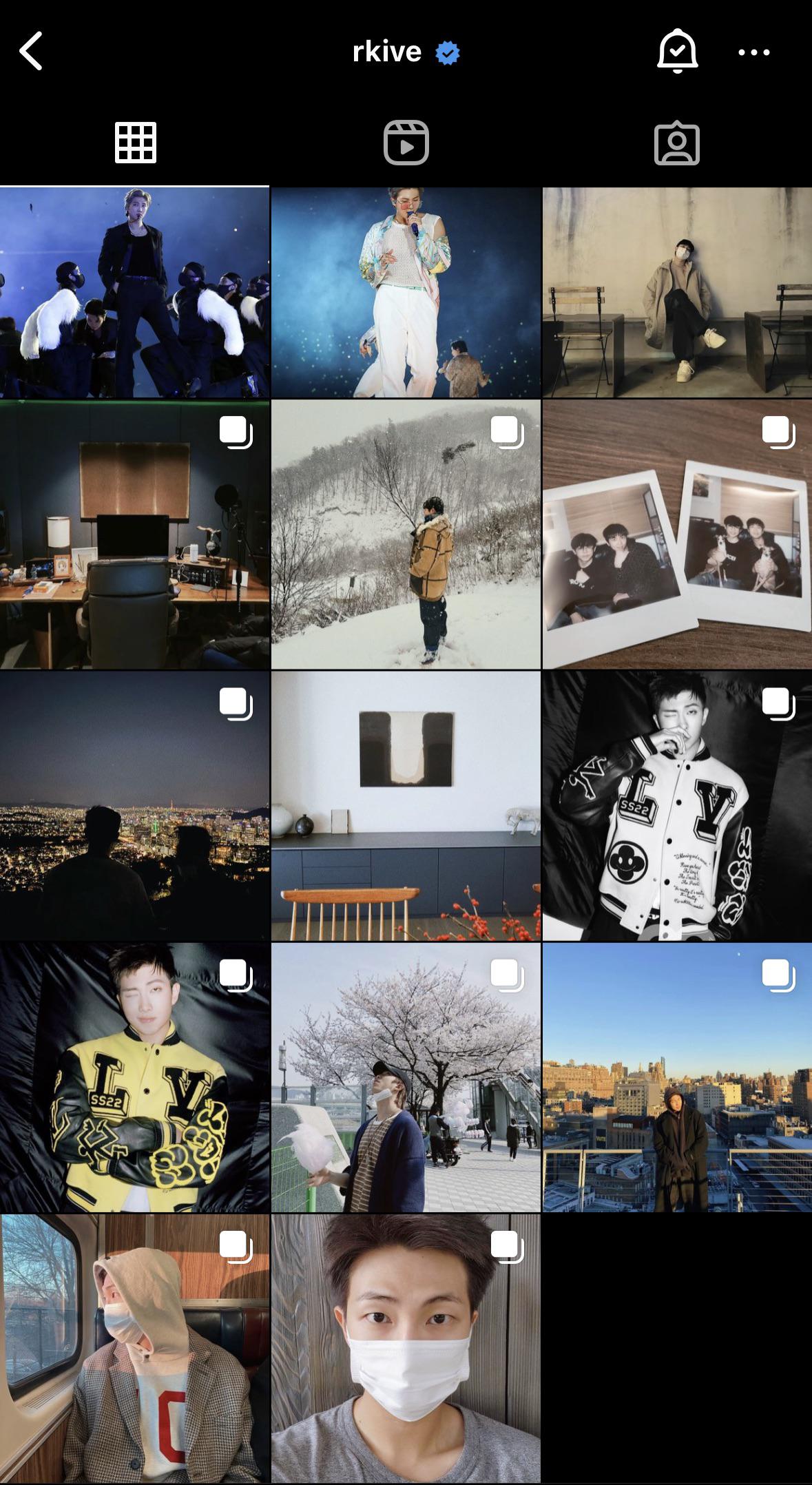The image size is (812, 1485).
Task: Open the notifications bell settings
Action: click(x=678, y=51)
